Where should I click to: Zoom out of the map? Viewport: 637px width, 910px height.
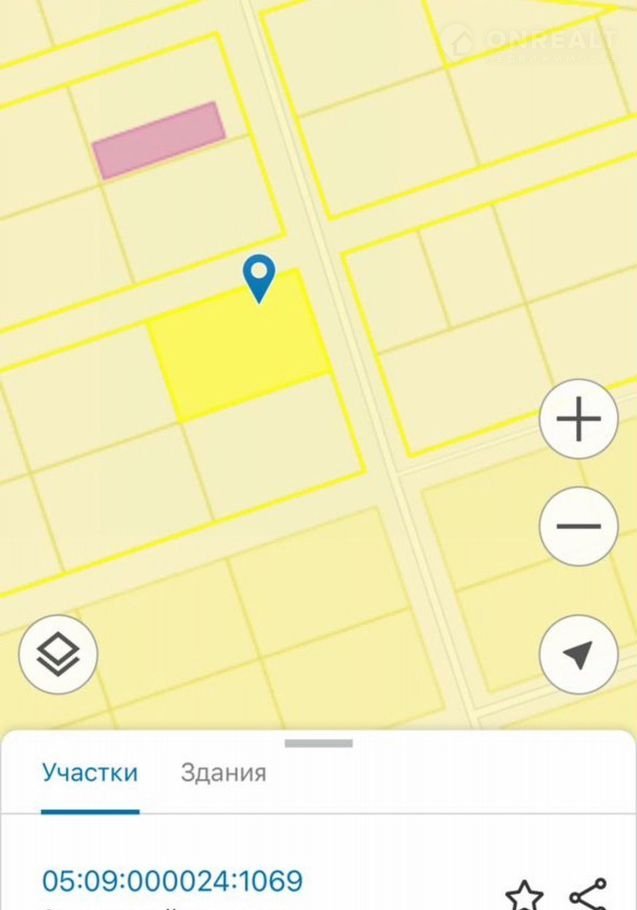click(x=578, y=526)
